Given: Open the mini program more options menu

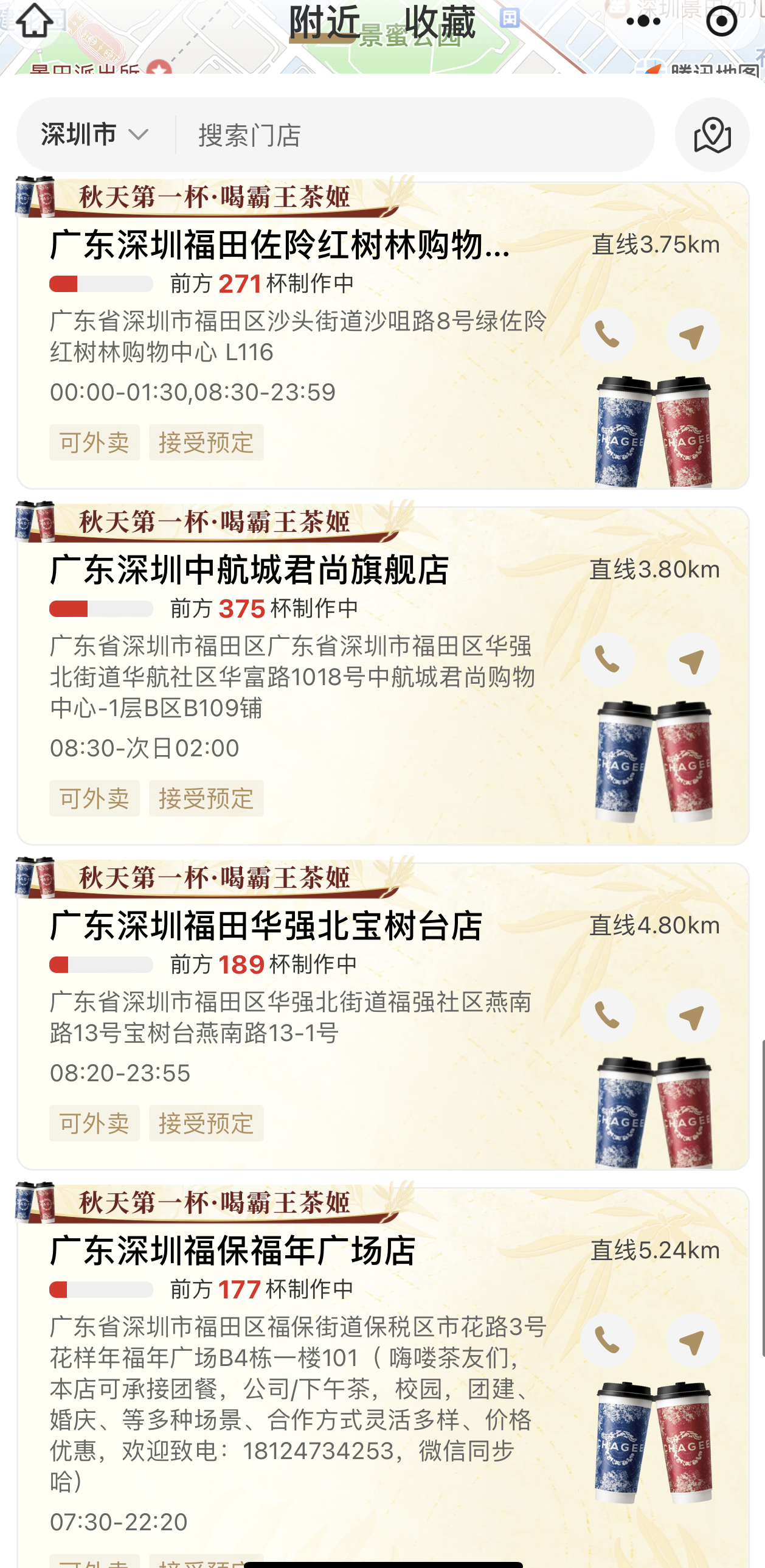Looking at the screenshot, I should (643, 22).
